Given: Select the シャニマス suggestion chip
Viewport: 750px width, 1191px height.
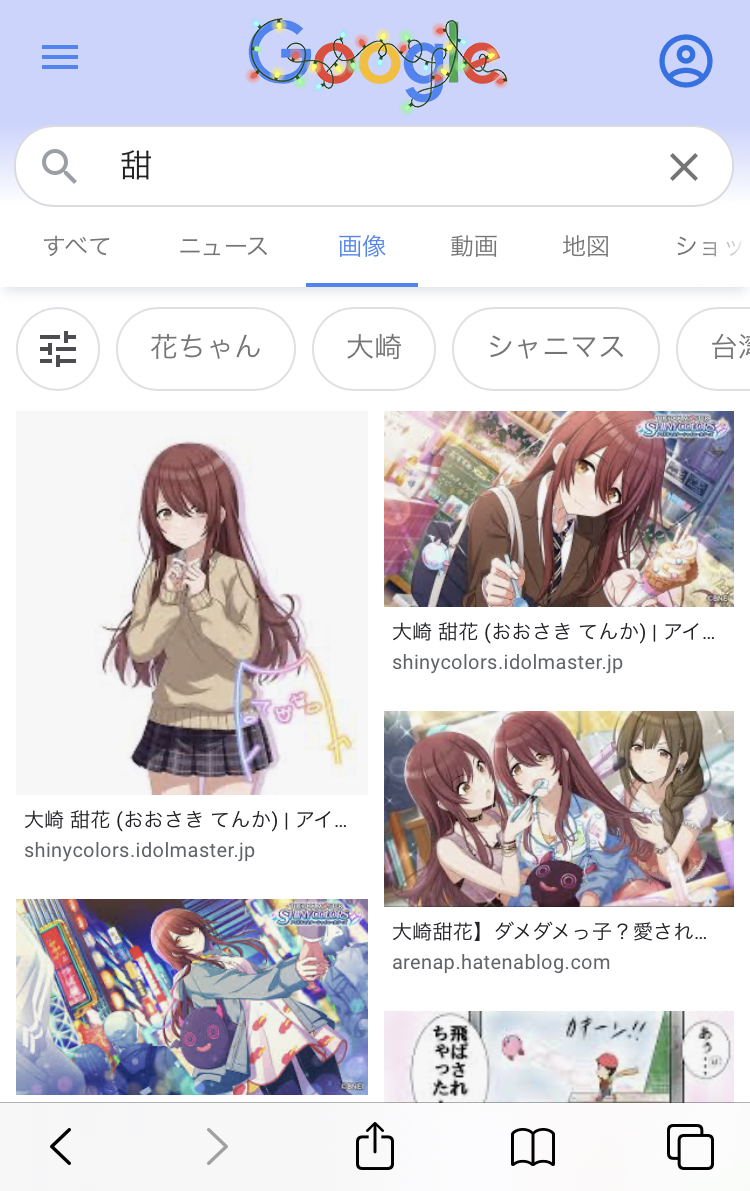Looking at the screenshot, I should pos(556,348).
